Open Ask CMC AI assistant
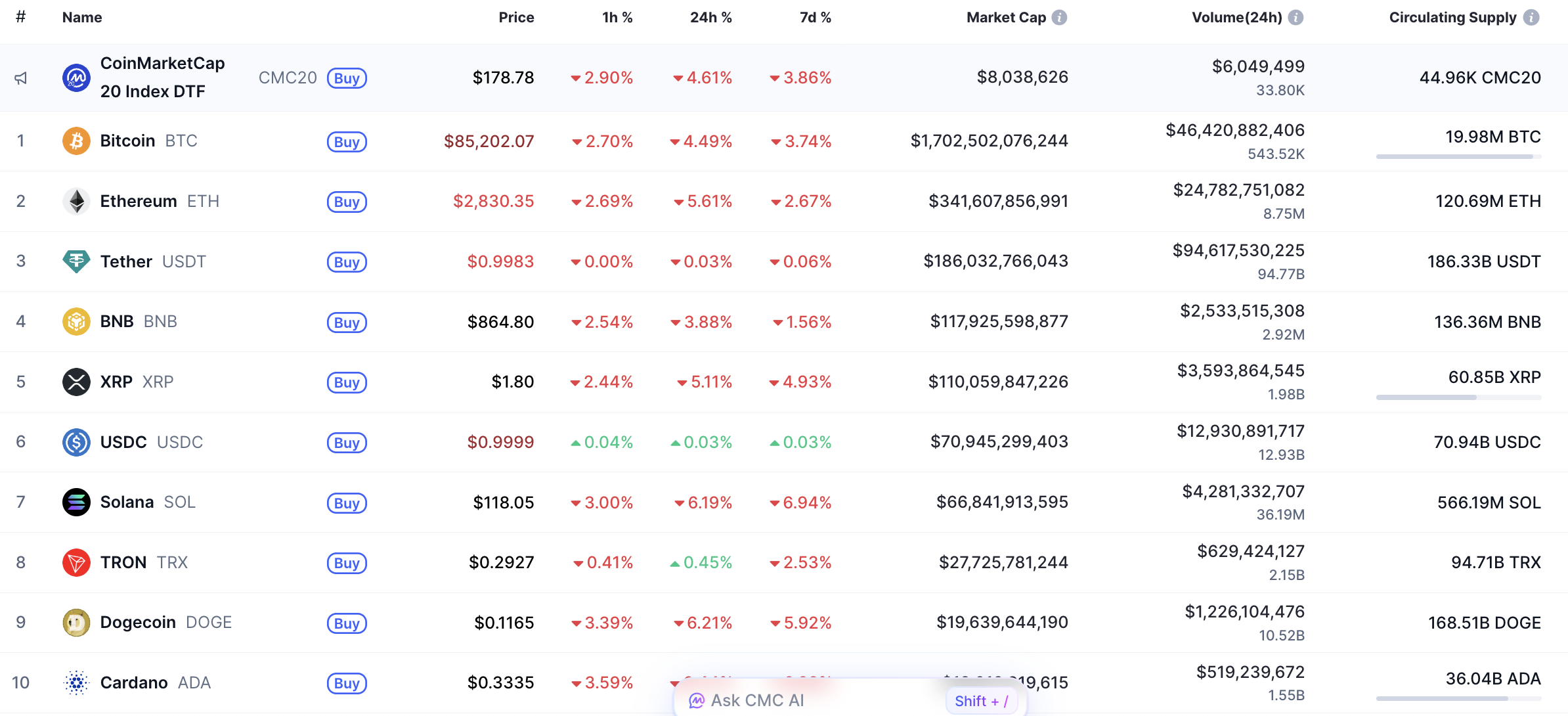The image size is (1568, 716). tap(757, 700)
